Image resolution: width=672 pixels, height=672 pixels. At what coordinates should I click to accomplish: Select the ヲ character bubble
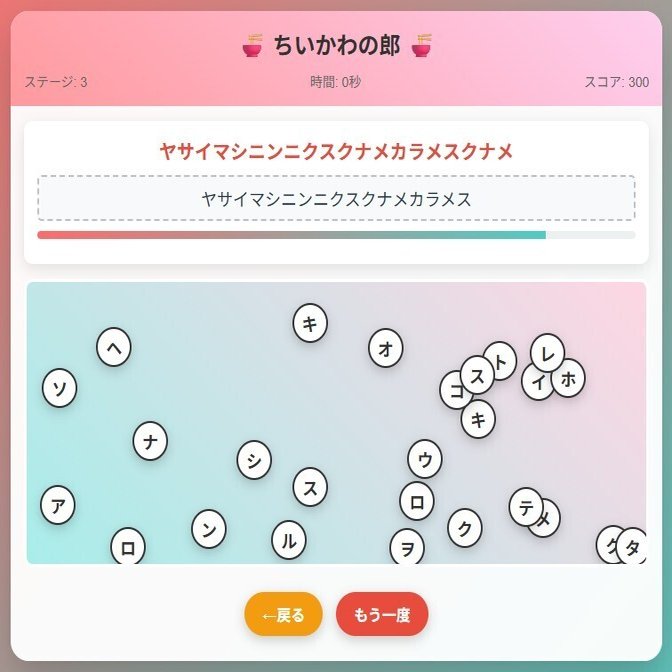click(407, 547)
